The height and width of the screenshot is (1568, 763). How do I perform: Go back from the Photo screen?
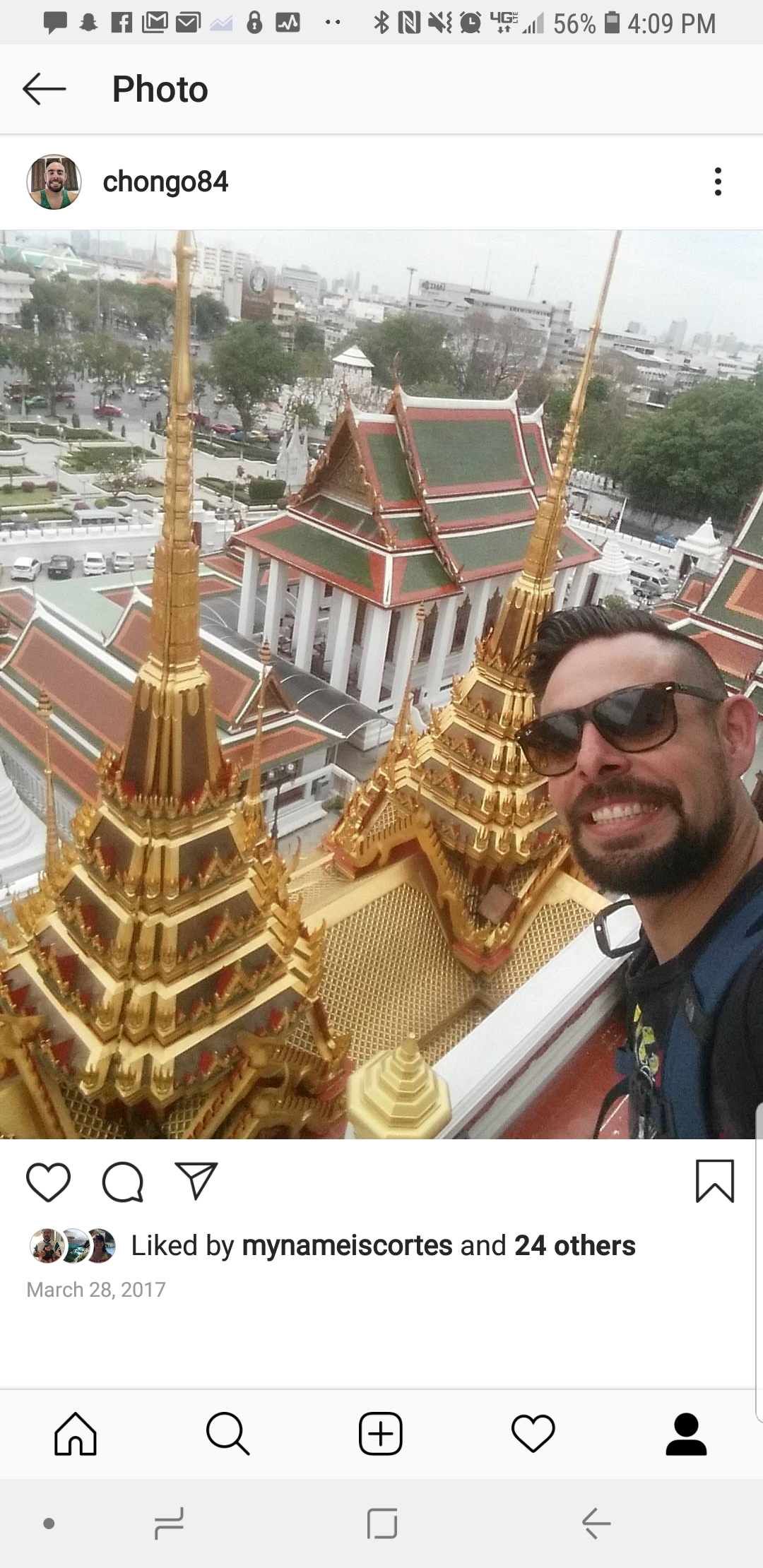[x=44, y=89]
